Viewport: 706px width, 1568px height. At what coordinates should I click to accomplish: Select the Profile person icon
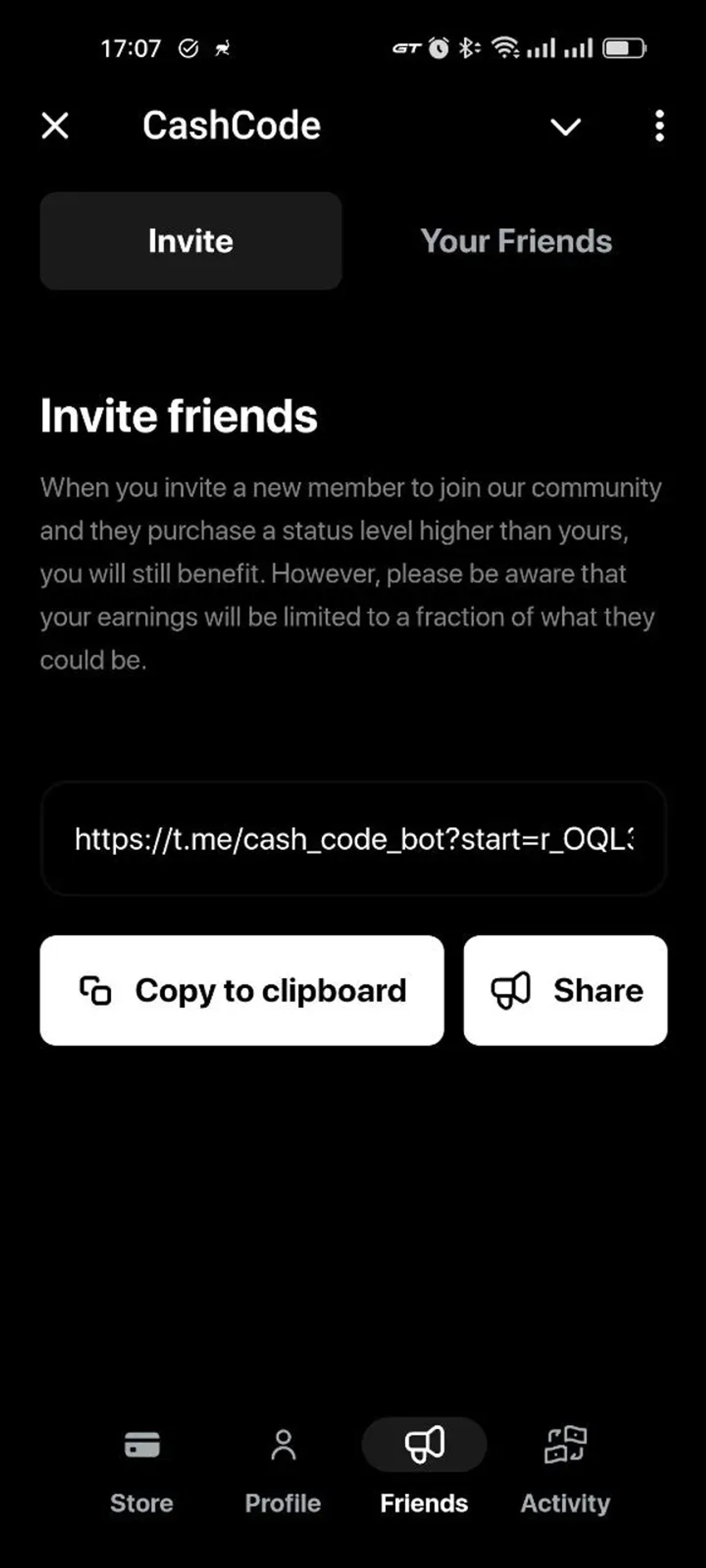[x=283, y=1443]
